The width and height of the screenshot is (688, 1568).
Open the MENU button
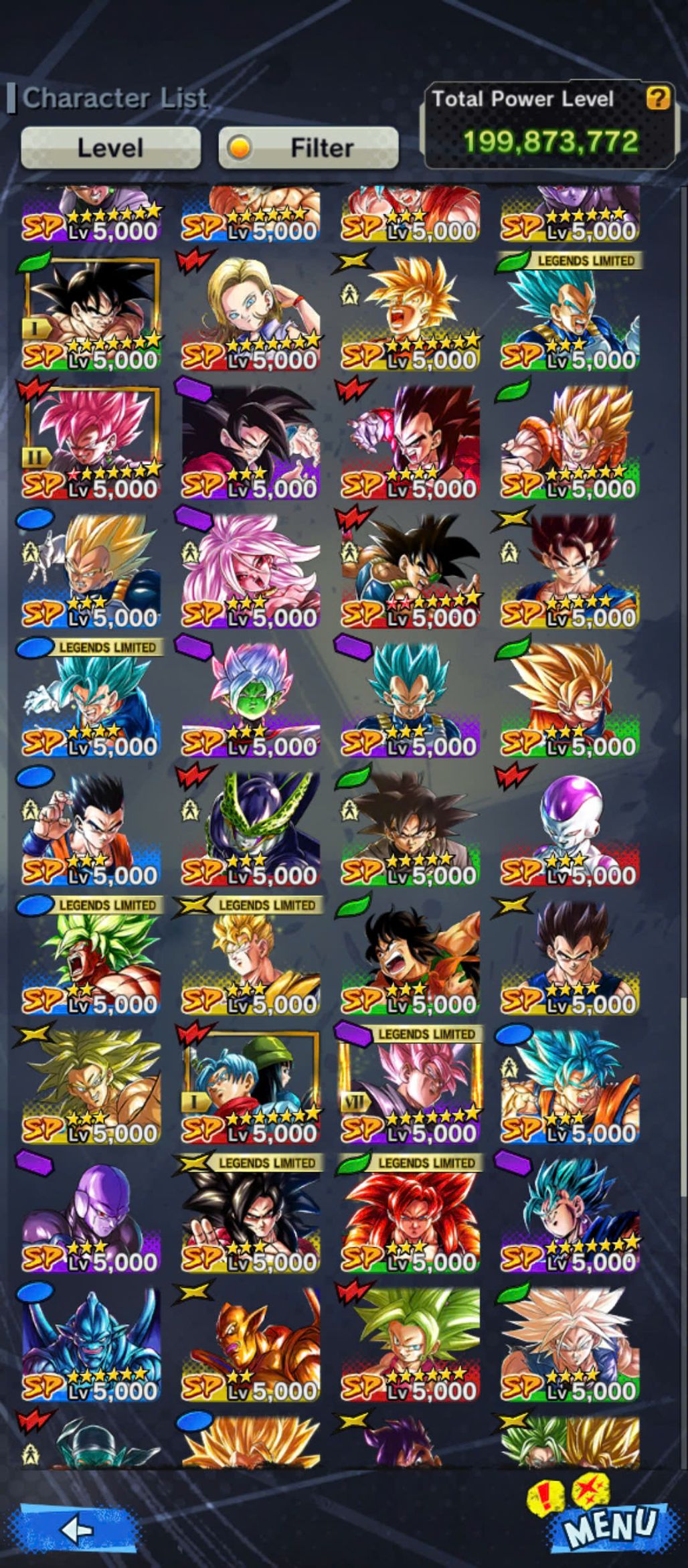point(608,1528)
